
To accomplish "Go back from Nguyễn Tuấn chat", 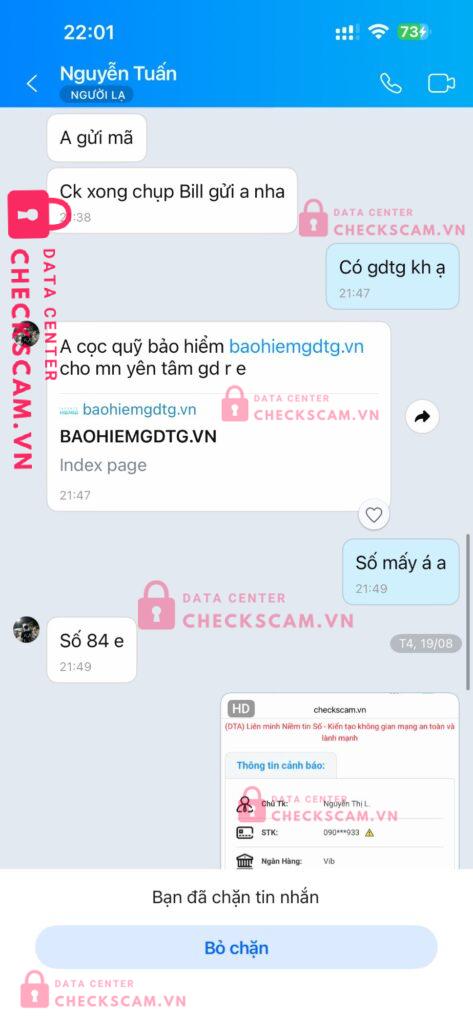I will click(x=31, y=84).
